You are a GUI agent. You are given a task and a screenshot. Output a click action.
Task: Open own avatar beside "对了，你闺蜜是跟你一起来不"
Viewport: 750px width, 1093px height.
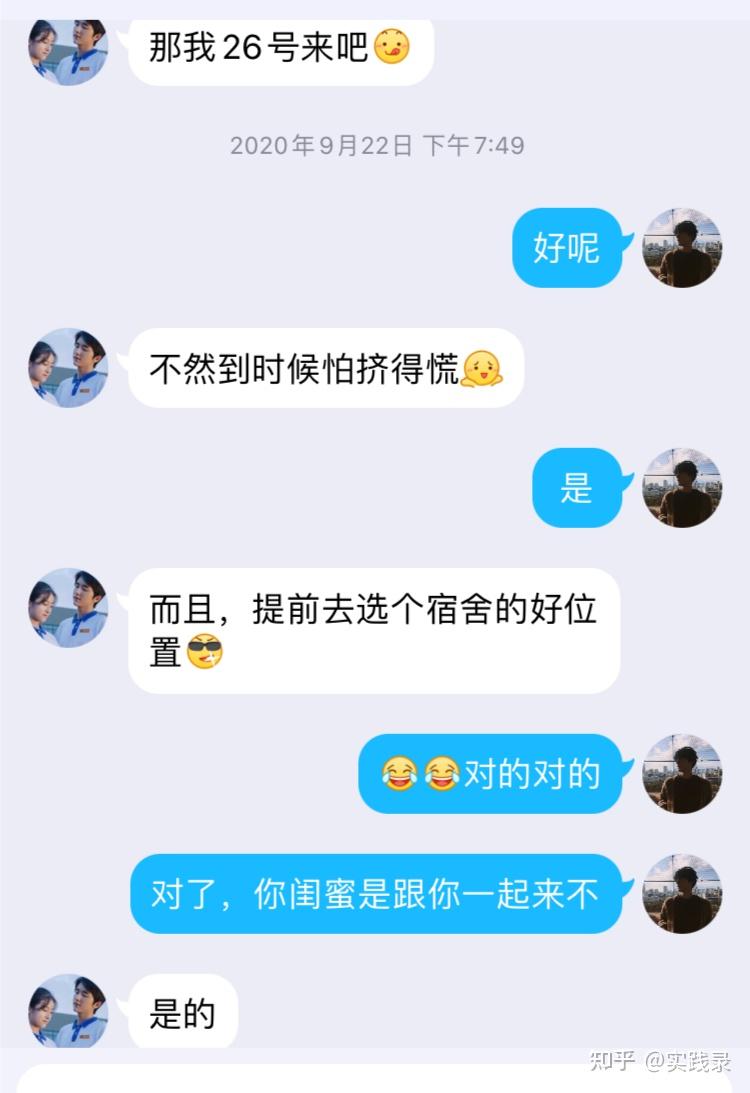pos(682,894)
